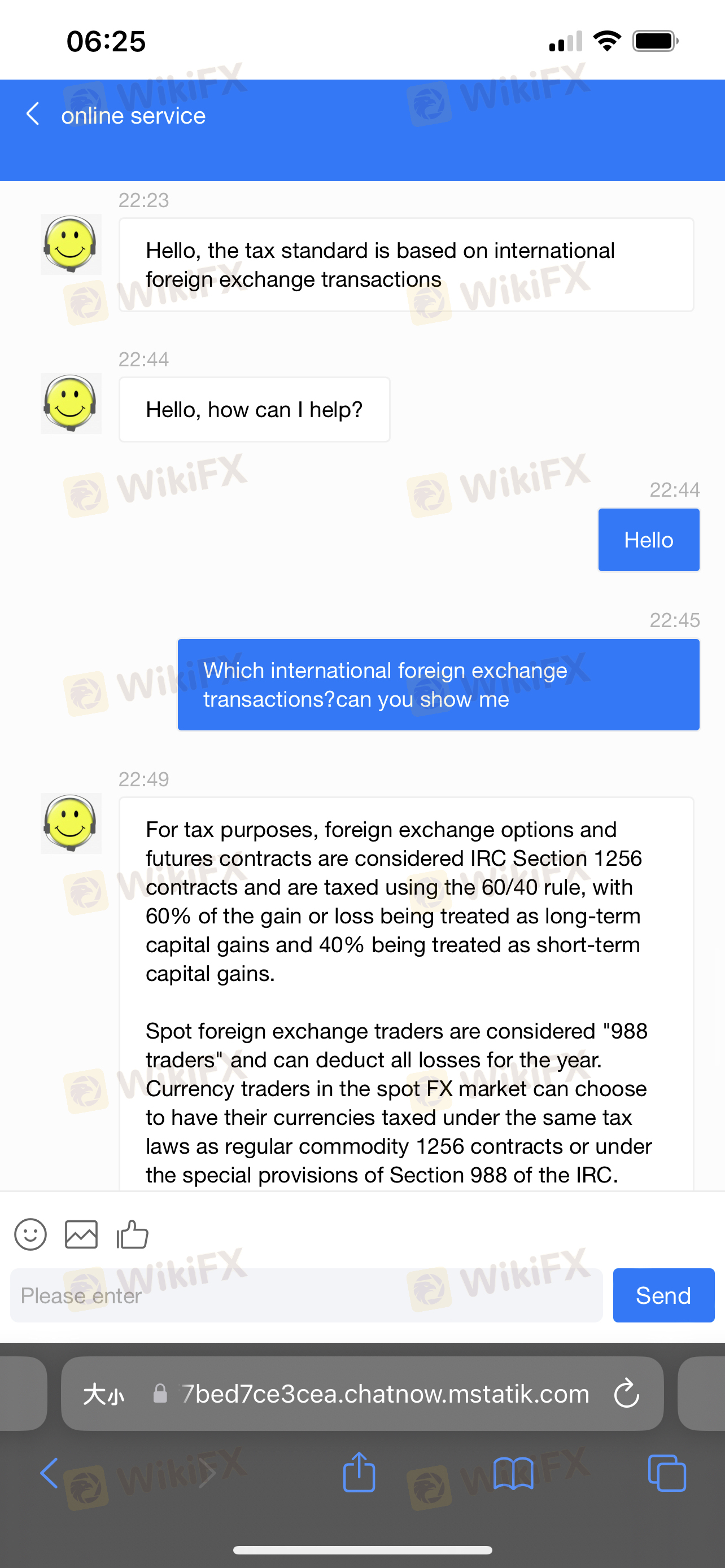Viewport: 725px width, 1568px height.
Task: Reload the chatnow.mstatik.com page
Action: click(626, 1394)
